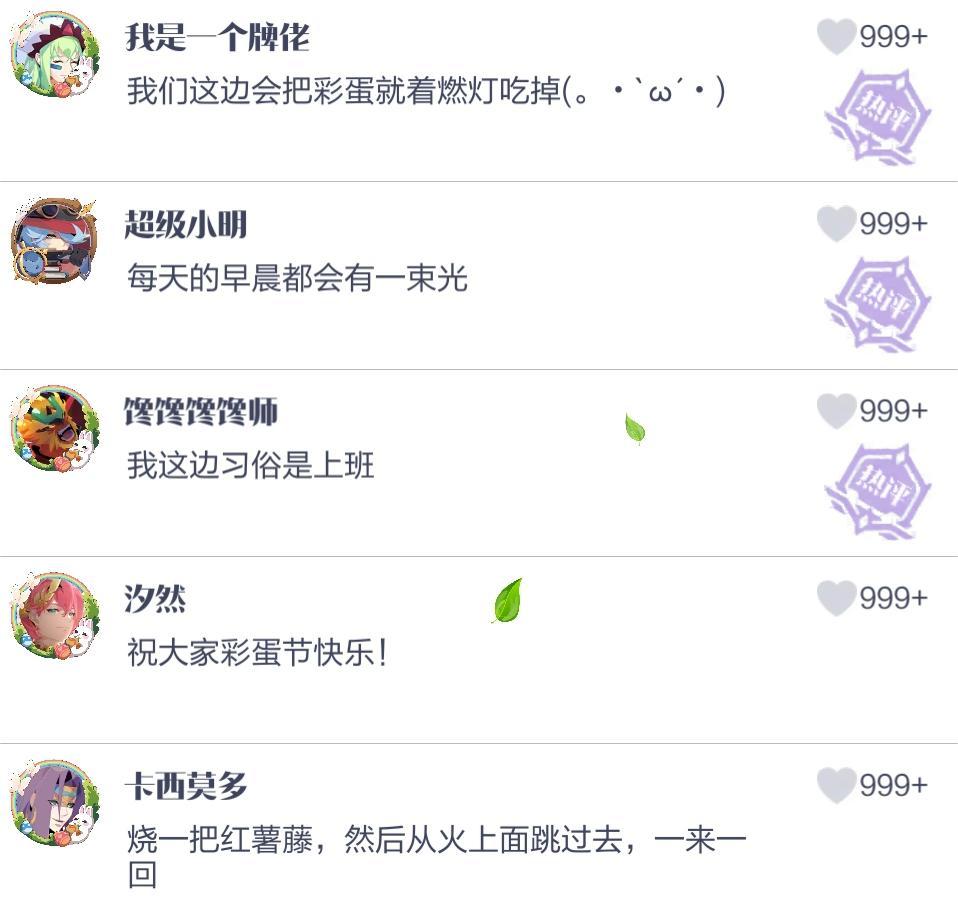958x922 pixels.
Task: Tap the heart on 馋馋馋馋师's comment
Action: pyautogui.click(x=836, y=411)
